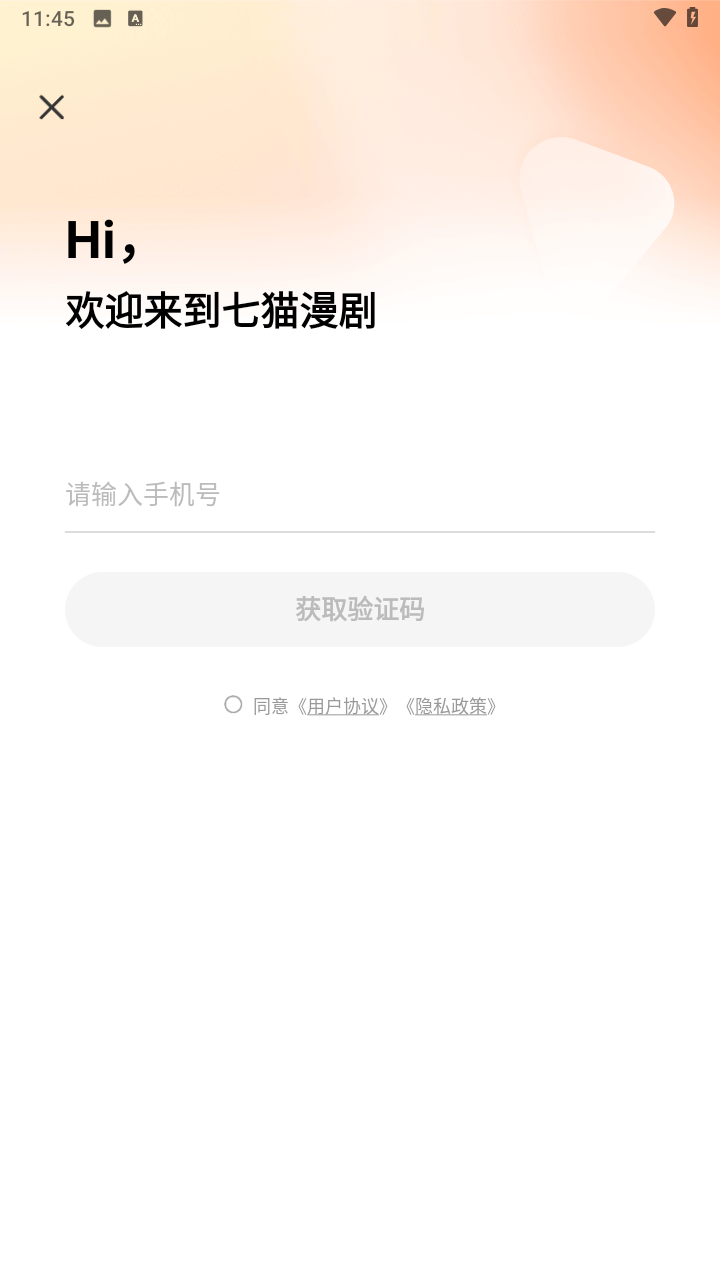Check the 同意 agreement checkbox
The image size is (720, 1280).
[233, 705]
